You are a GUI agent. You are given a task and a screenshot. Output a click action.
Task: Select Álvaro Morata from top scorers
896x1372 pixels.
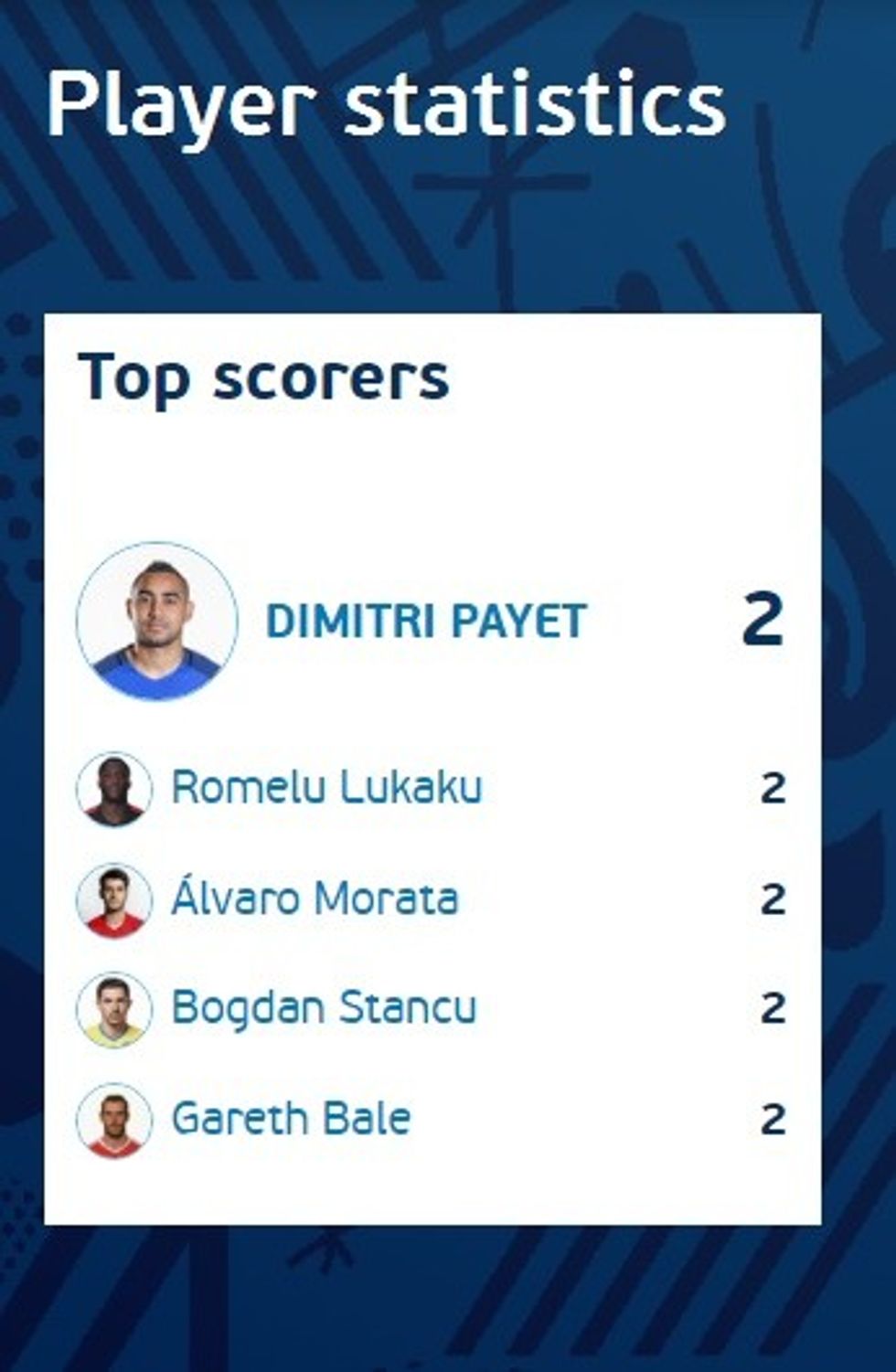coord(315,899)
